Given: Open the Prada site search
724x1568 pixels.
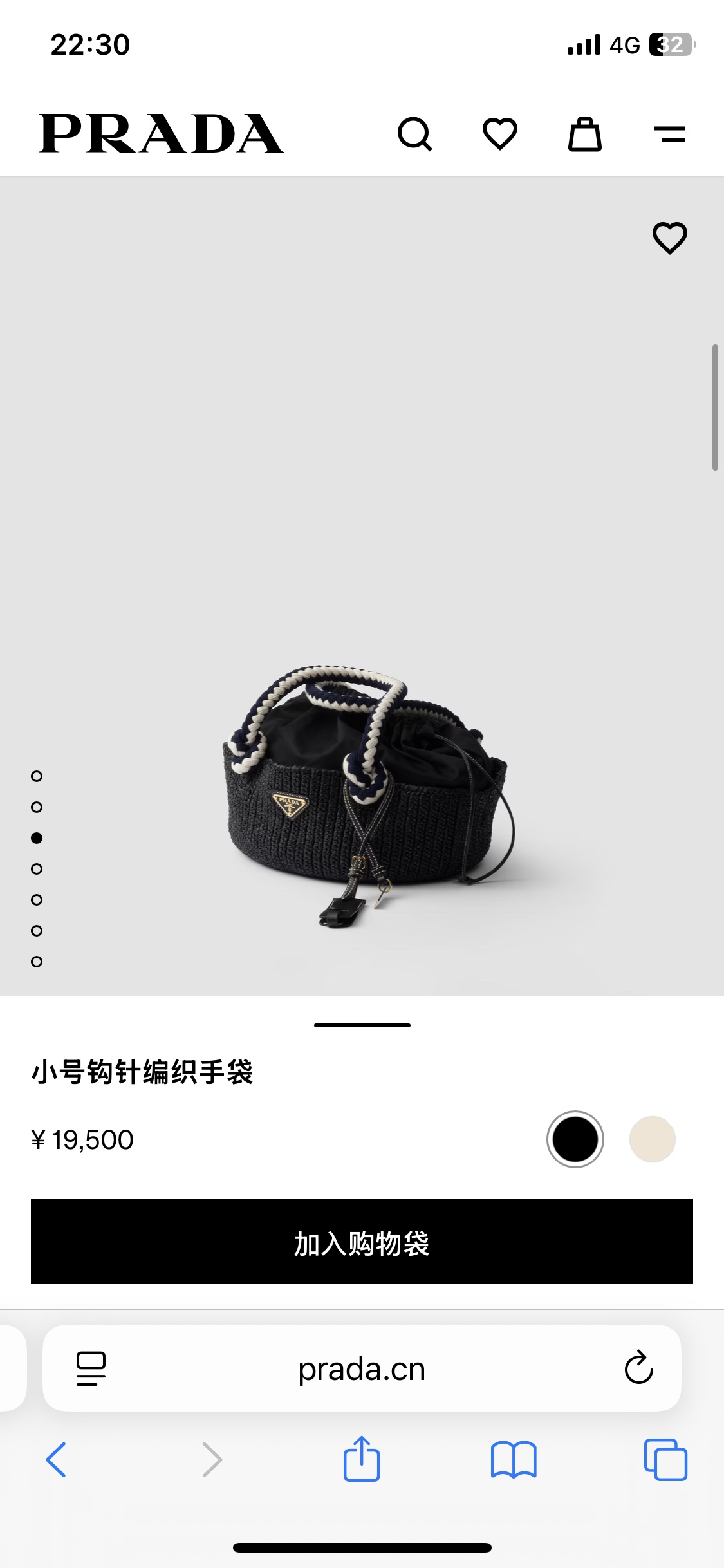Looking at the screenshot, I should coord(415,134).
